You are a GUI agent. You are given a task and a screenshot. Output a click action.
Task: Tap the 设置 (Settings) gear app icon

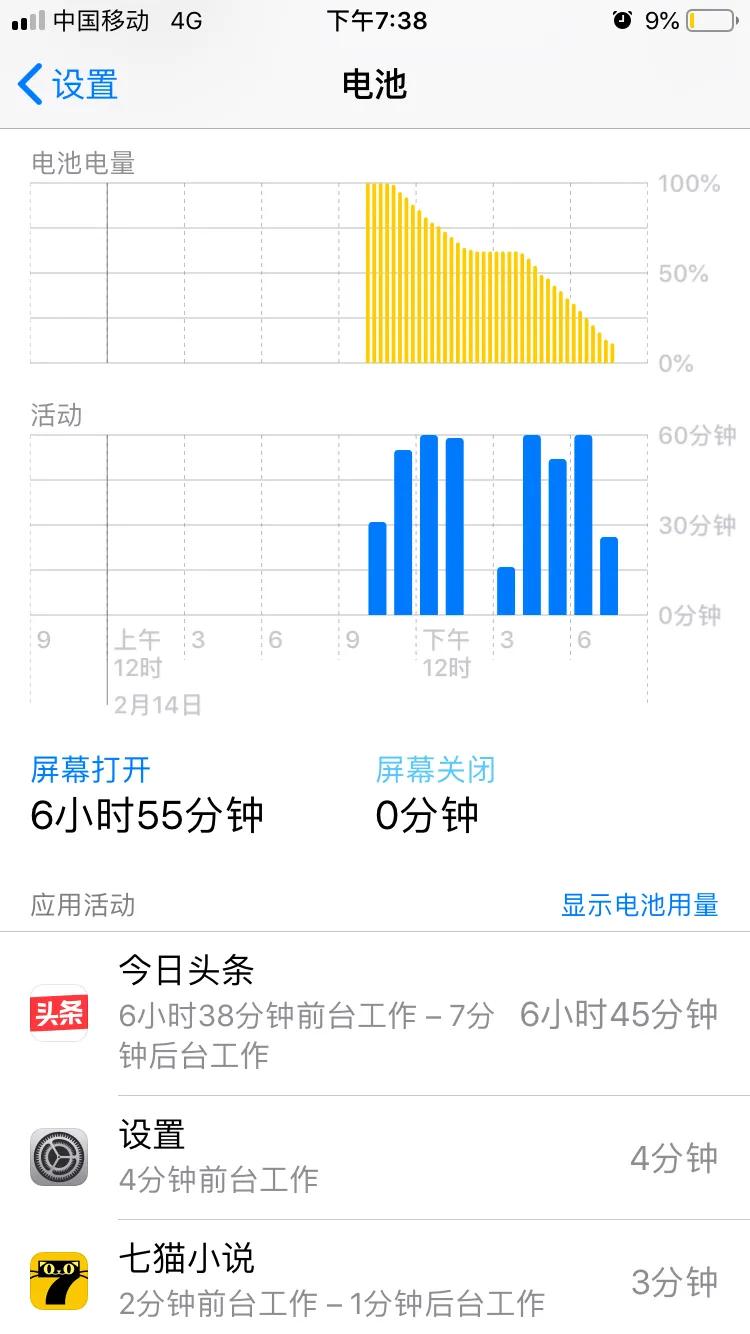pyautogui.click(x=58, y=1158)
